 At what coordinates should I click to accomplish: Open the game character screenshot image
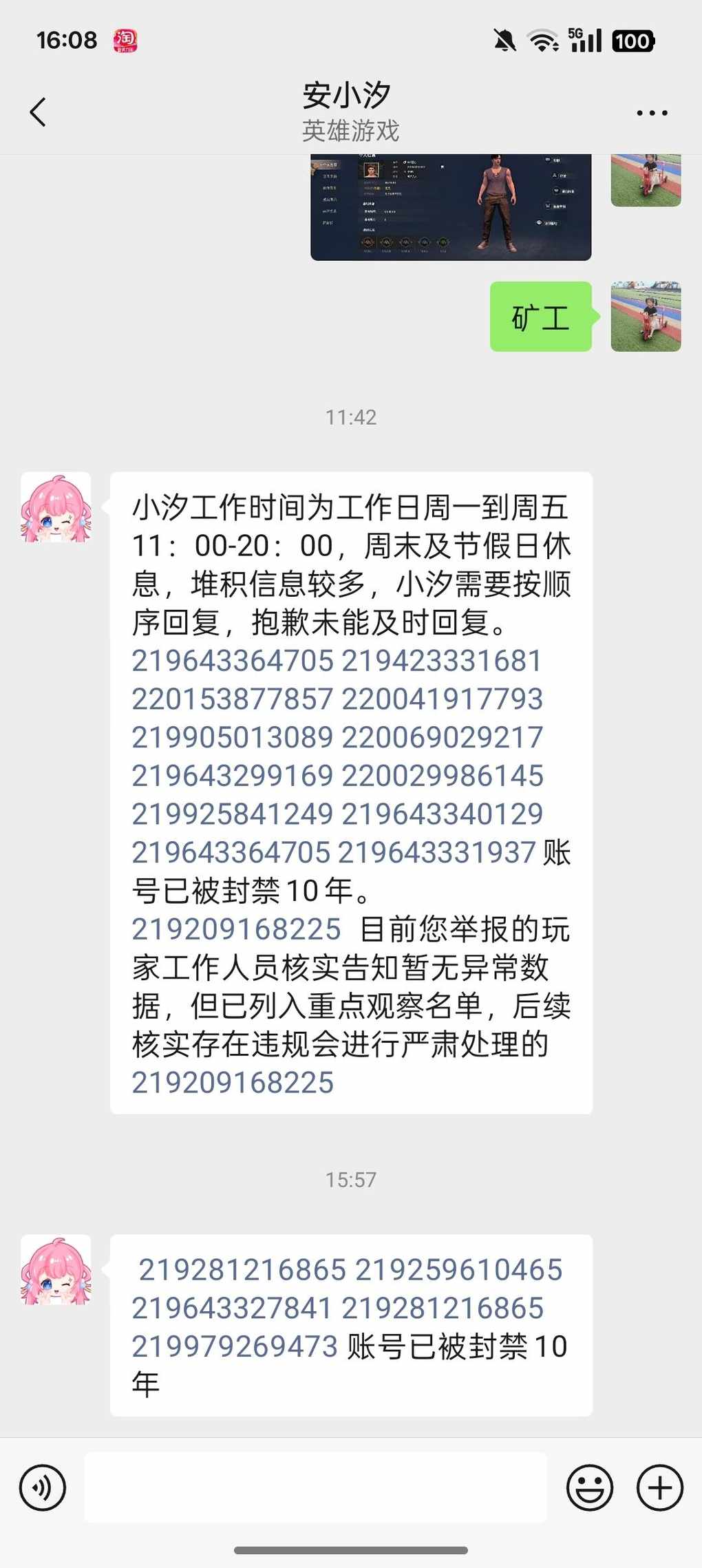pos(451,206)
